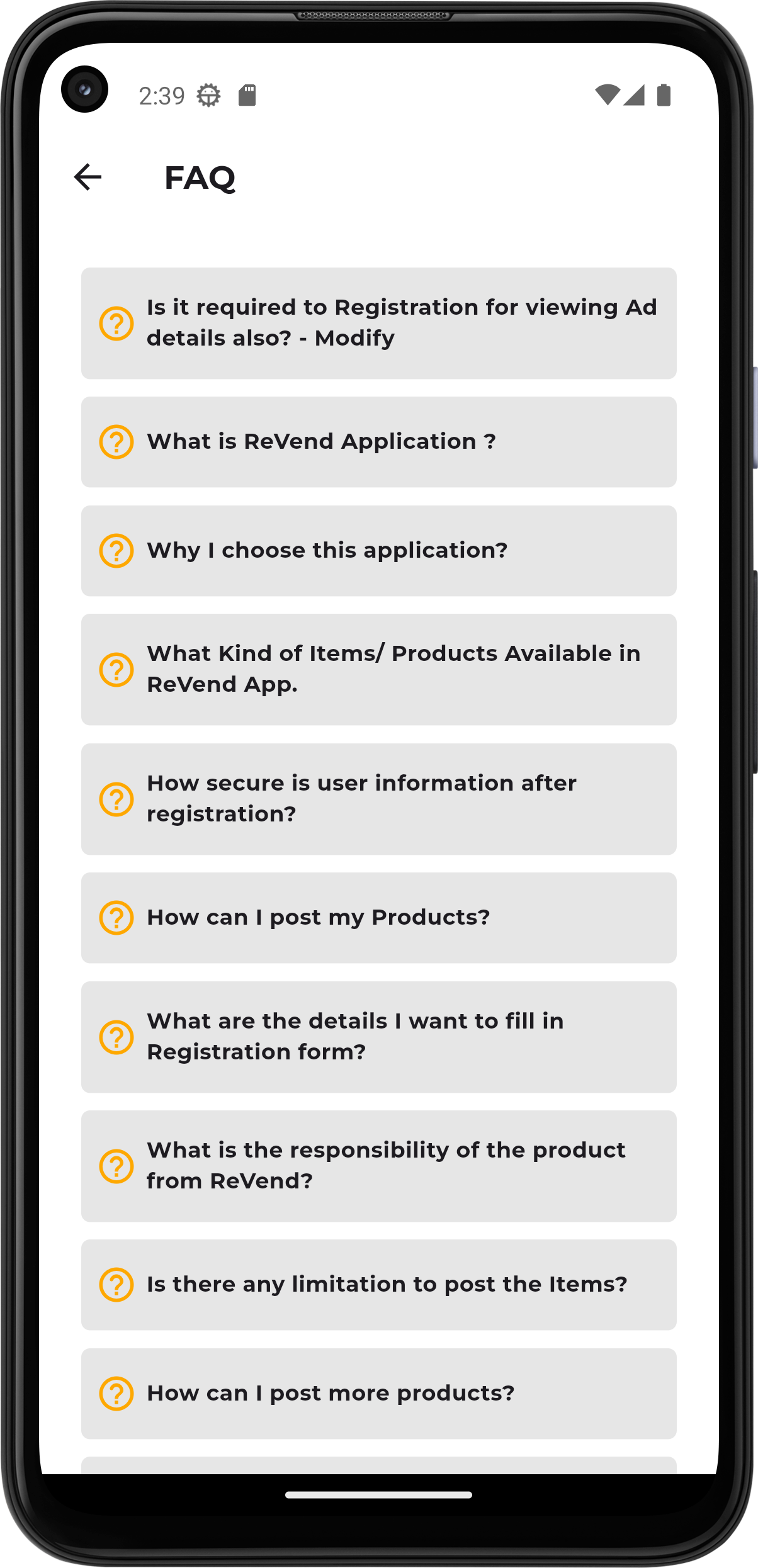Viewport: 758px width, 1568px height.
Task: Open 'What Kind of Items/ Products Available' question
Action: (378, 669)
